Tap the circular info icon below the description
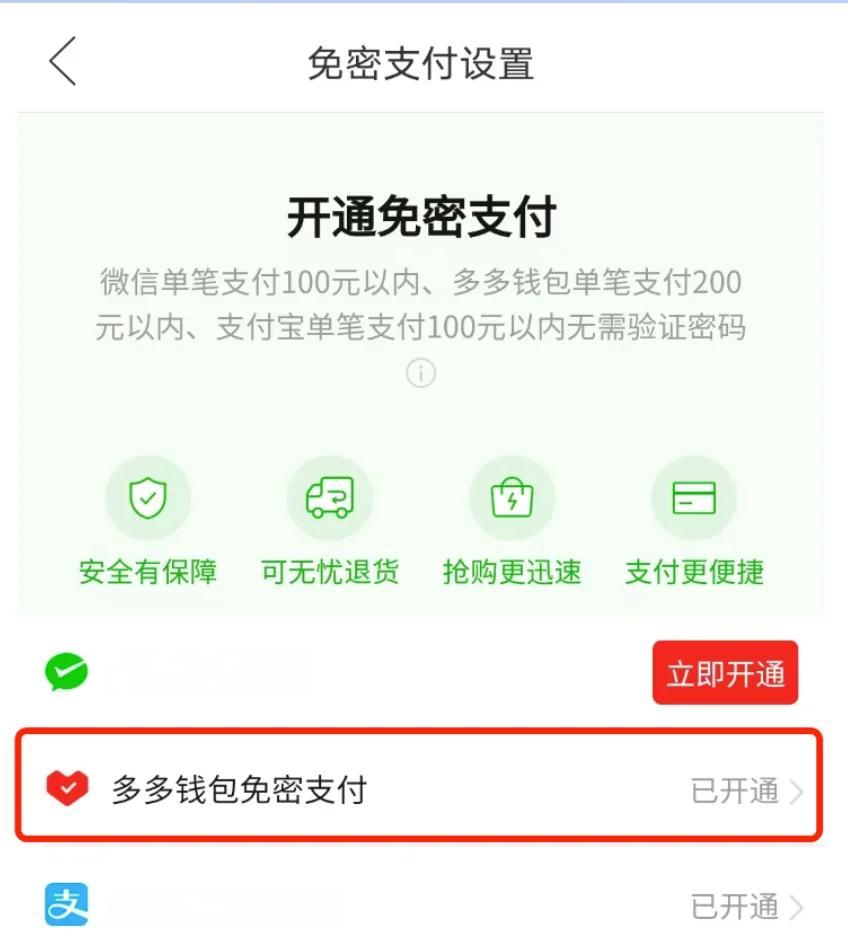 click(420, 373)
